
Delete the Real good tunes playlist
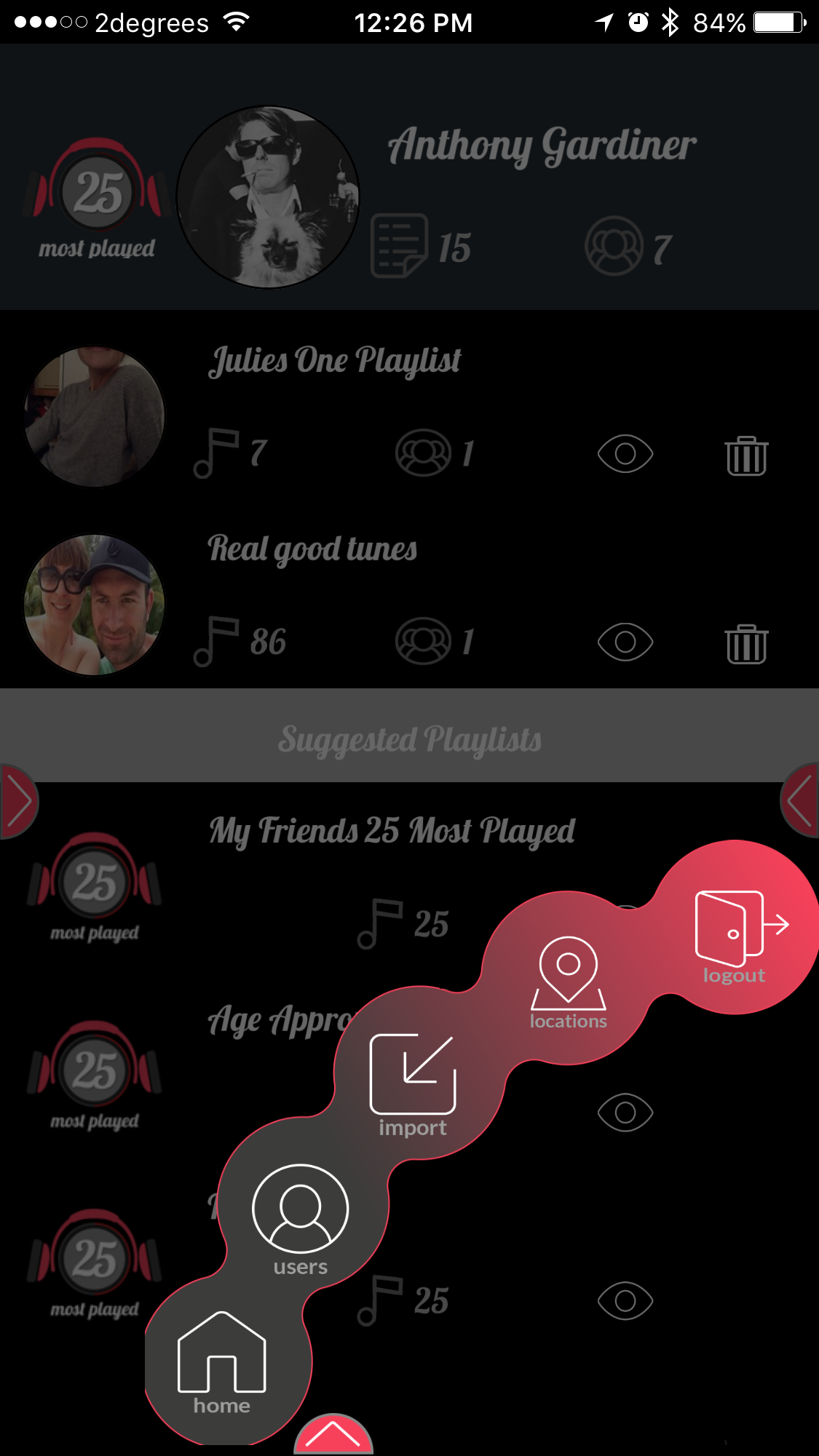(x=746, y=644)
